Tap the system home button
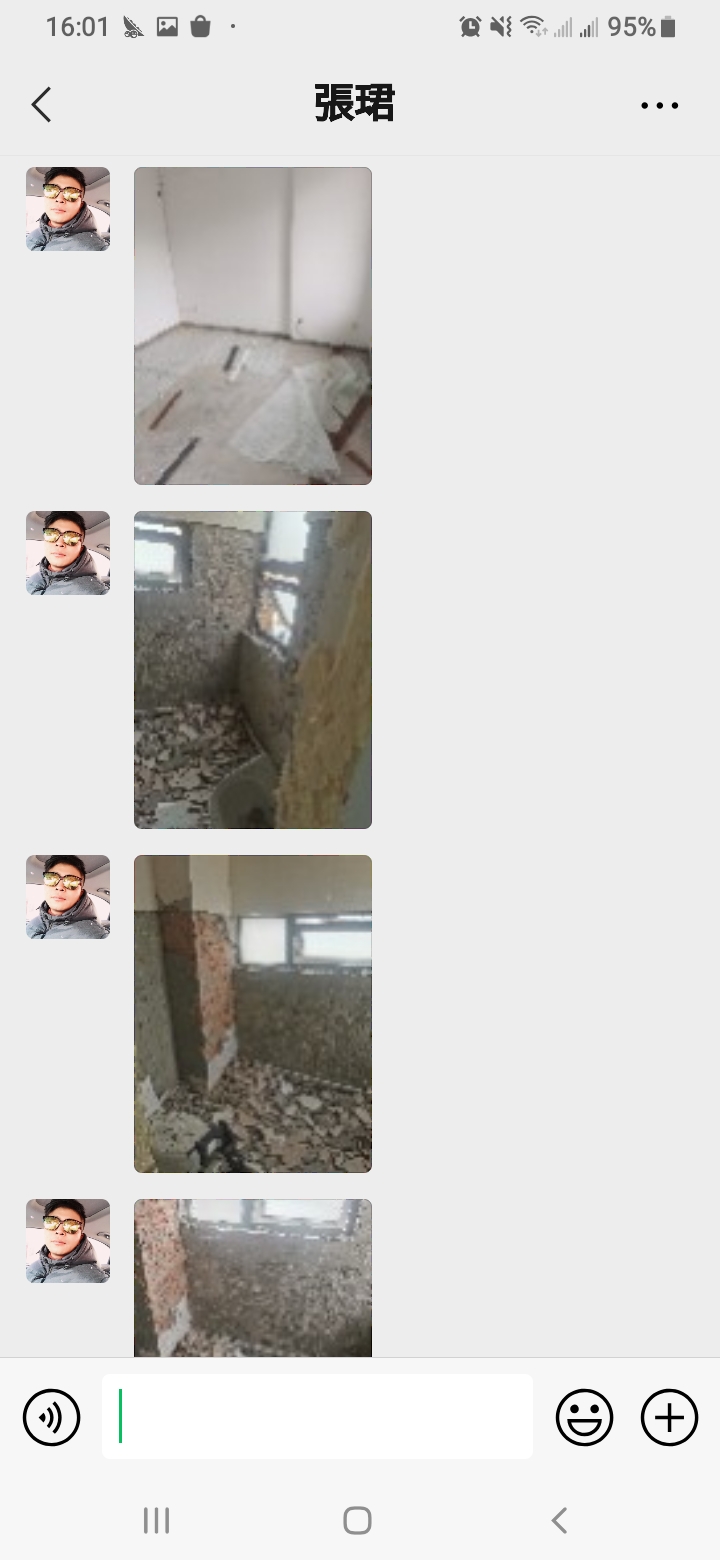 tap(357, 1521)
